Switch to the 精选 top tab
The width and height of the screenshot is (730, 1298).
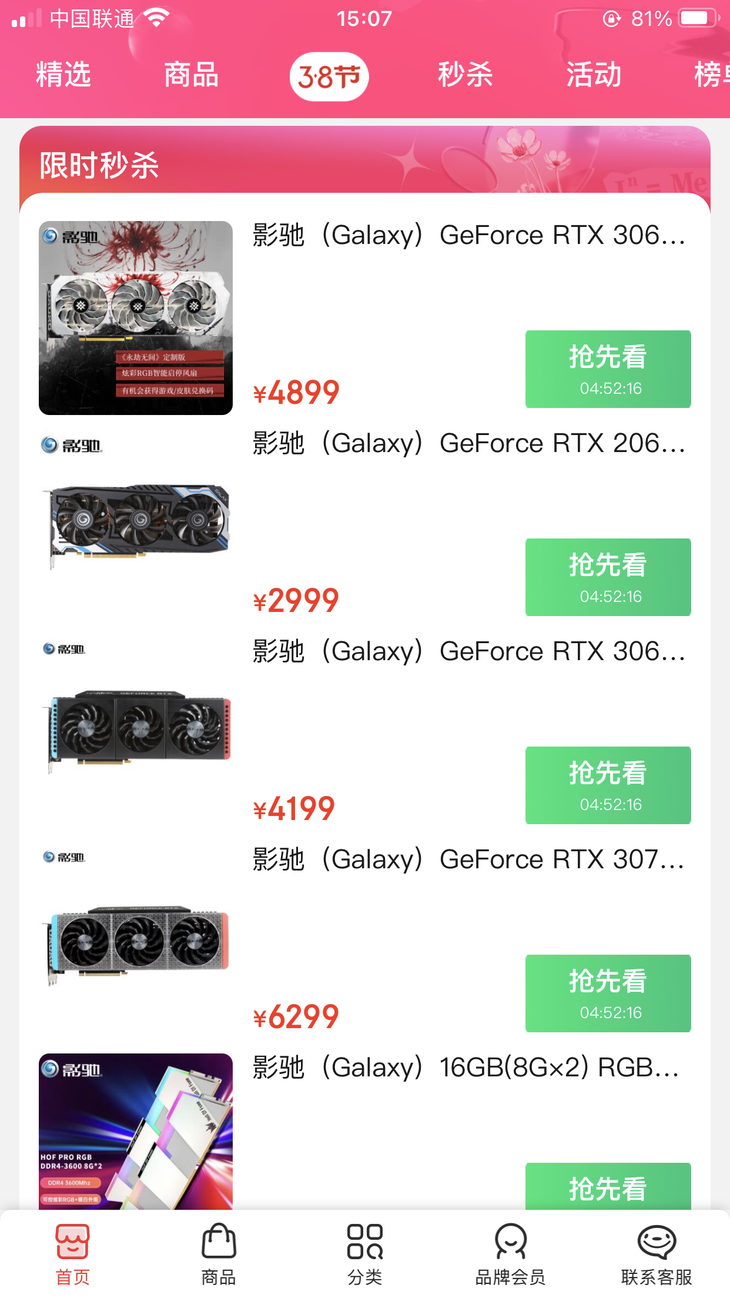pos(64,75)
